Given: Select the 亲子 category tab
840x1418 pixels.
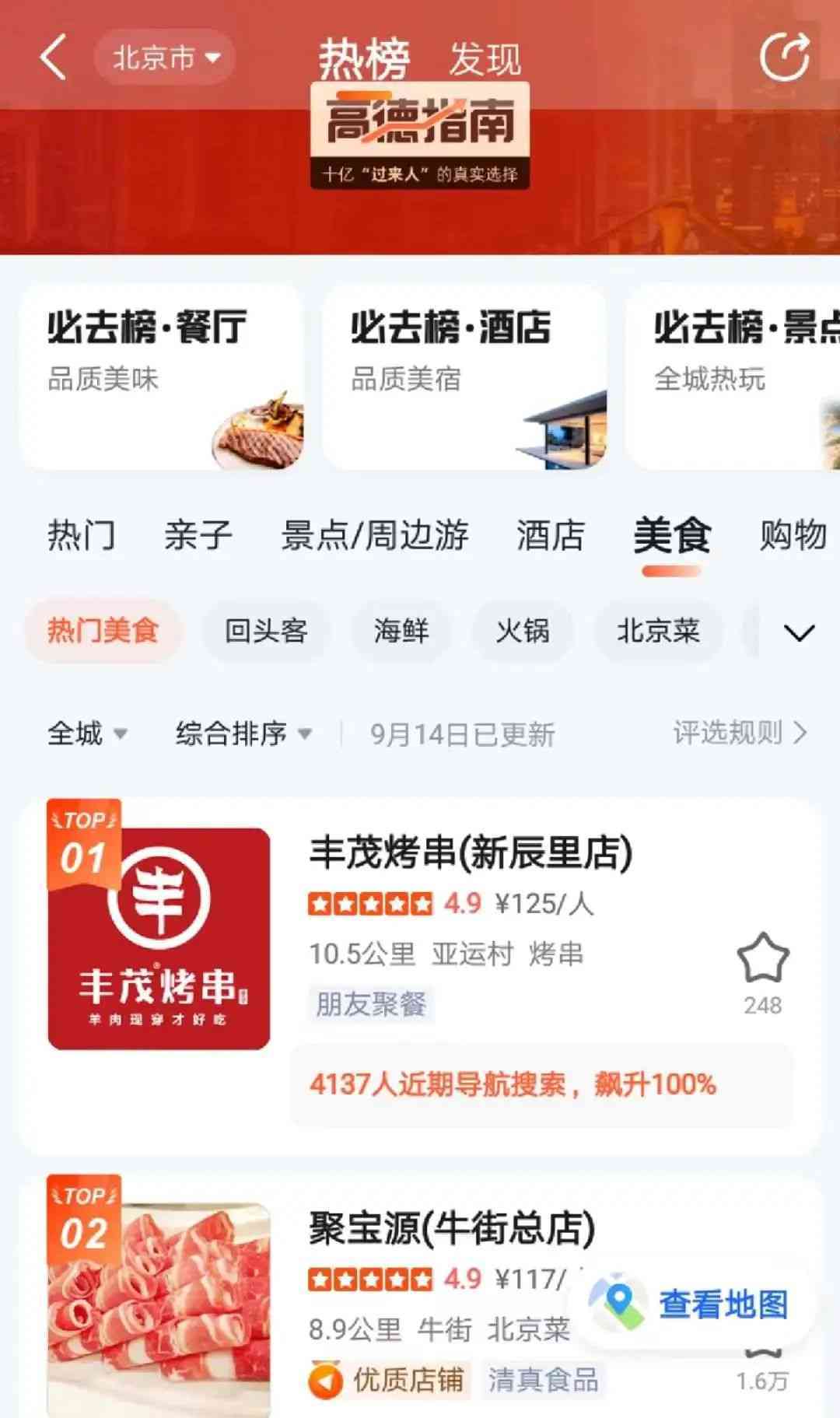Looking at the screenshot, I should pos(198,535).
